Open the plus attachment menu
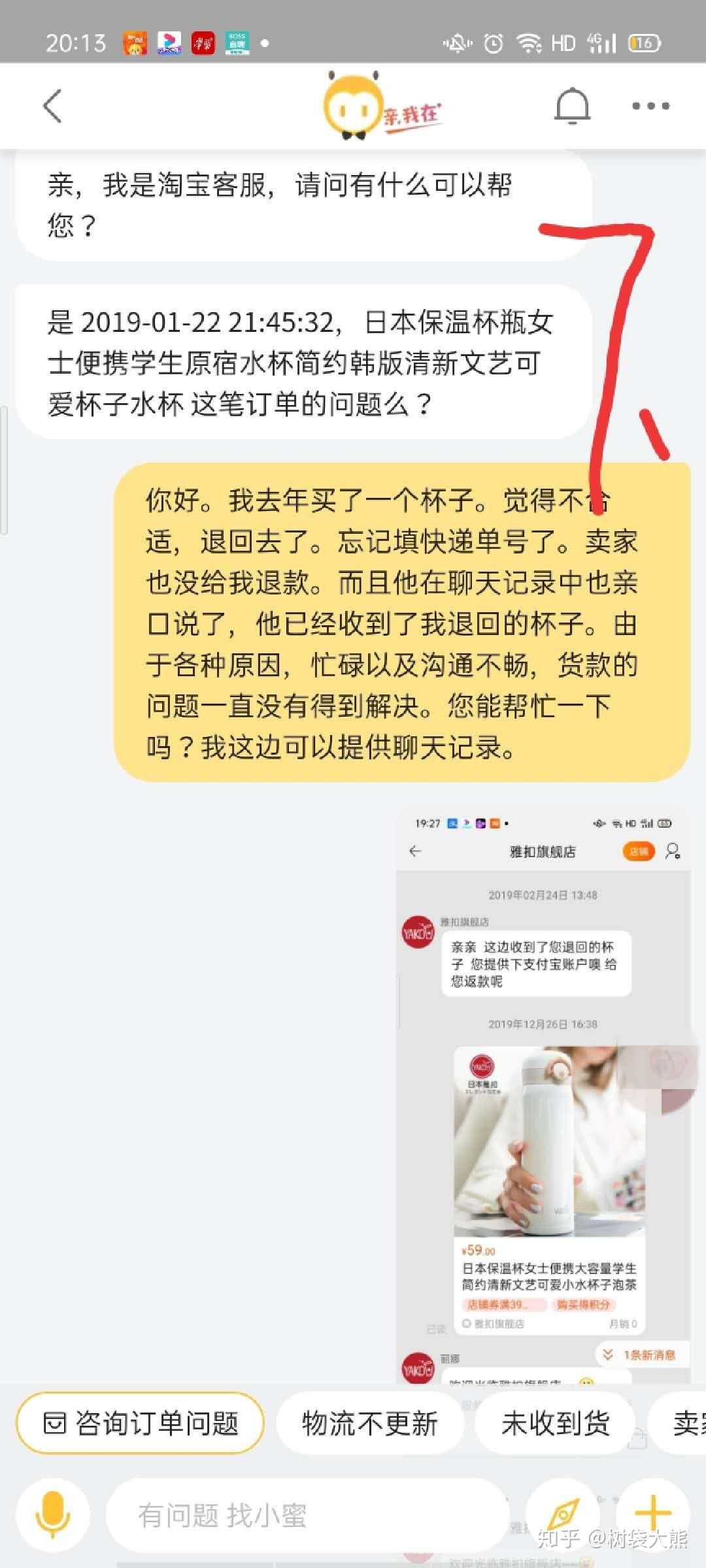The width and height of the screenshot is (706, 1568). pyautogui.click(x=652, y=1513)
